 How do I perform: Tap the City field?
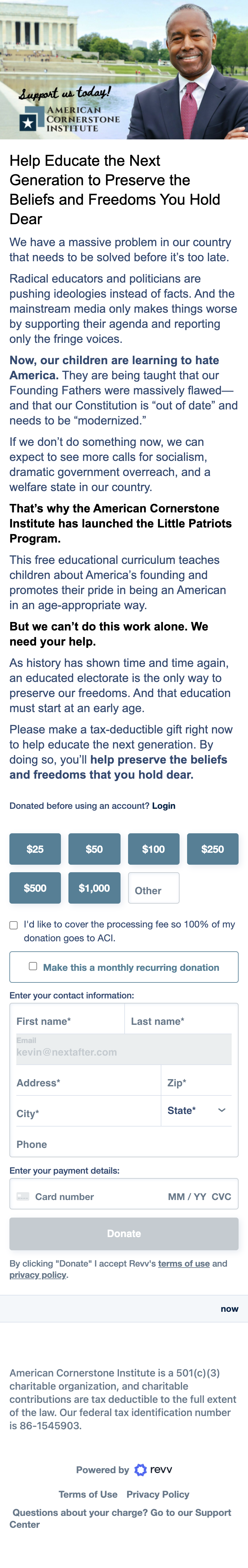click(x=85, y=1113)
